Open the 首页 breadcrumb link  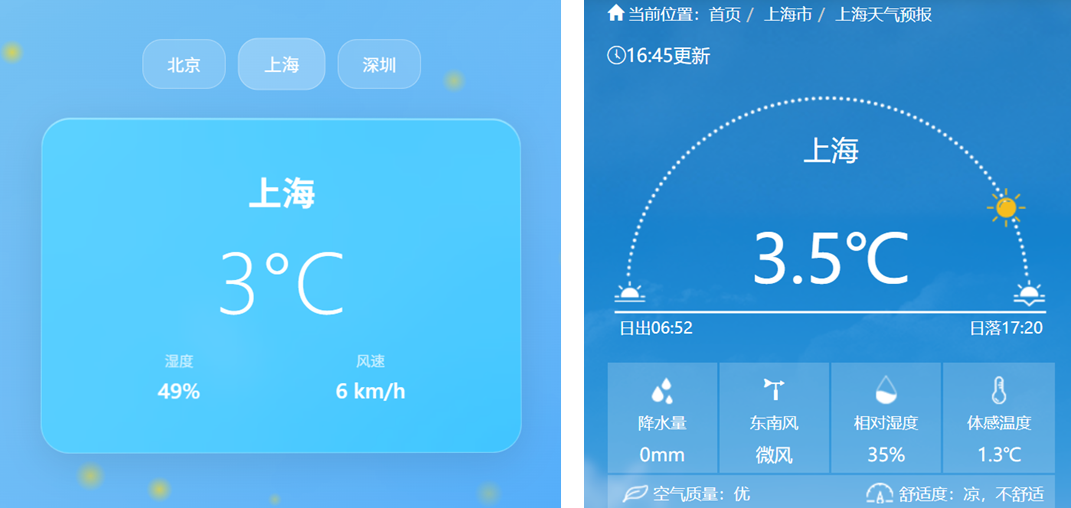pos(725,14)
